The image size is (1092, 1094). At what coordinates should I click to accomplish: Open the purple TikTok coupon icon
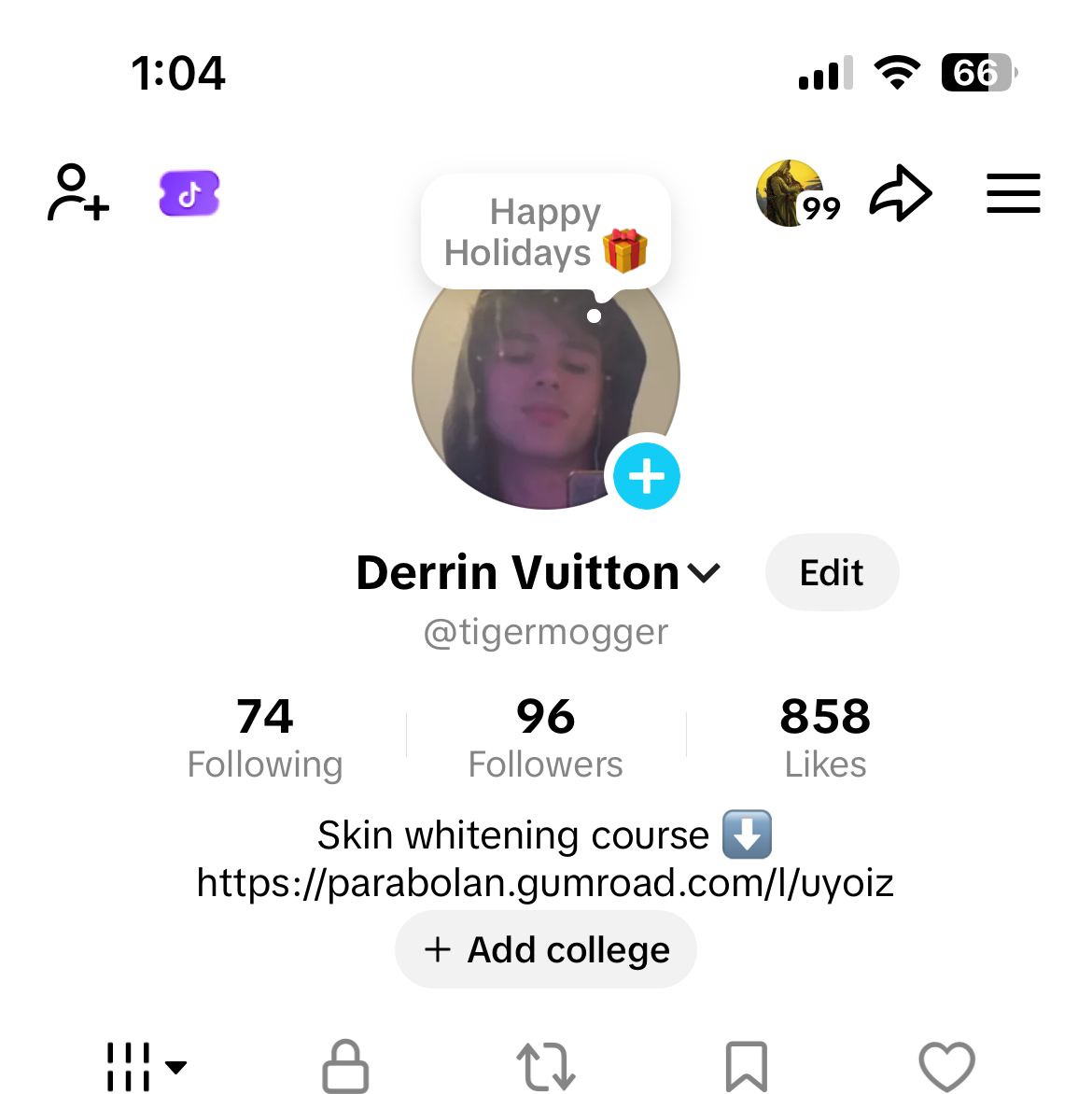tap(189, 193)
